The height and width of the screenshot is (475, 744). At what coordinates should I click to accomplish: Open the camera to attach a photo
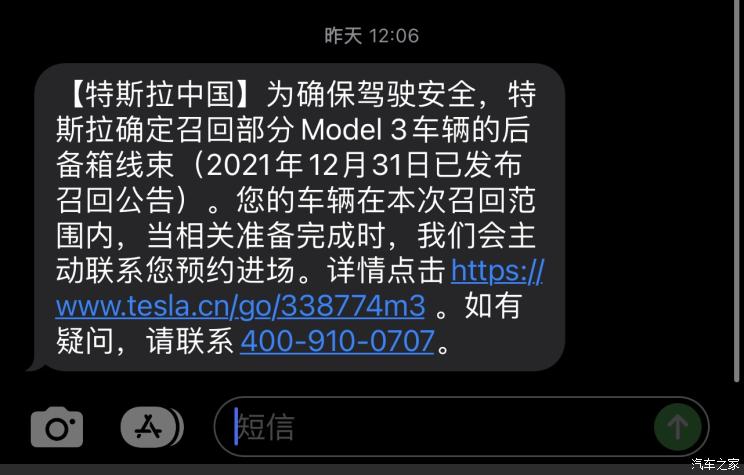[57, 428]
